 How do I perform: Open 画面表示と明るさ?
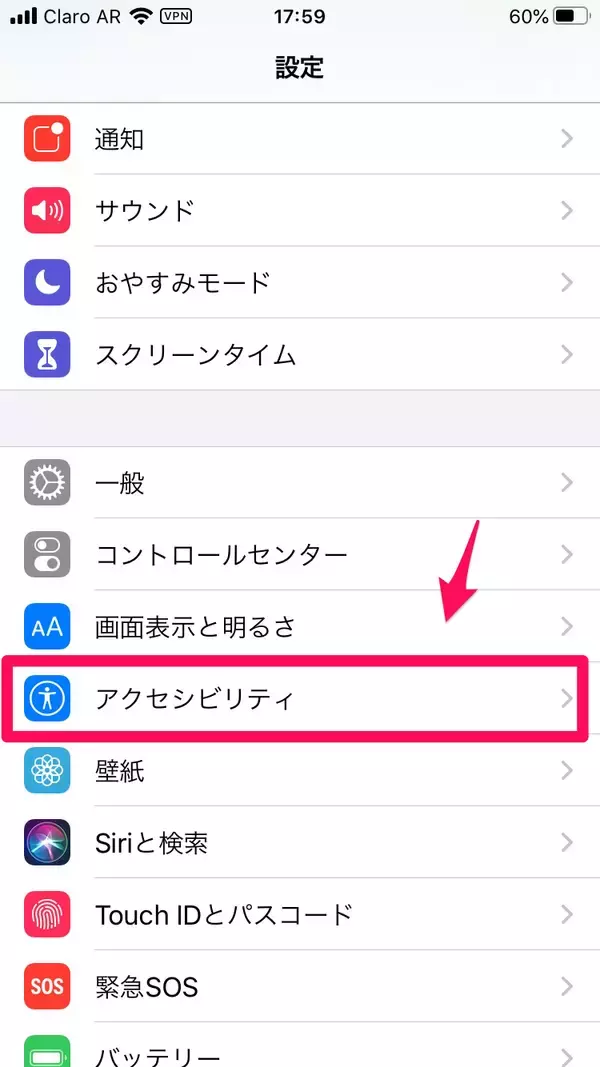300,627
